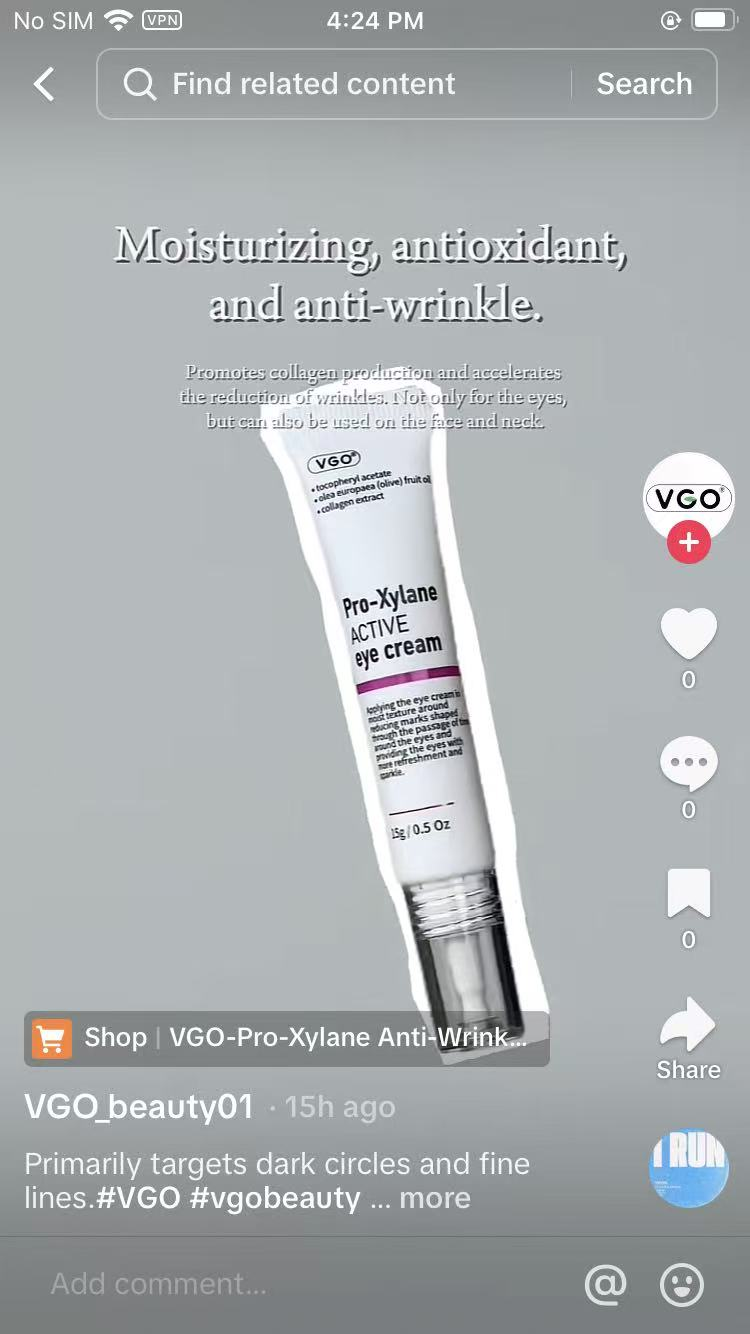The width and height of the screenshot is (750, 1334).
Task: Follow VGO with the red plus
Action: [688, 543]
